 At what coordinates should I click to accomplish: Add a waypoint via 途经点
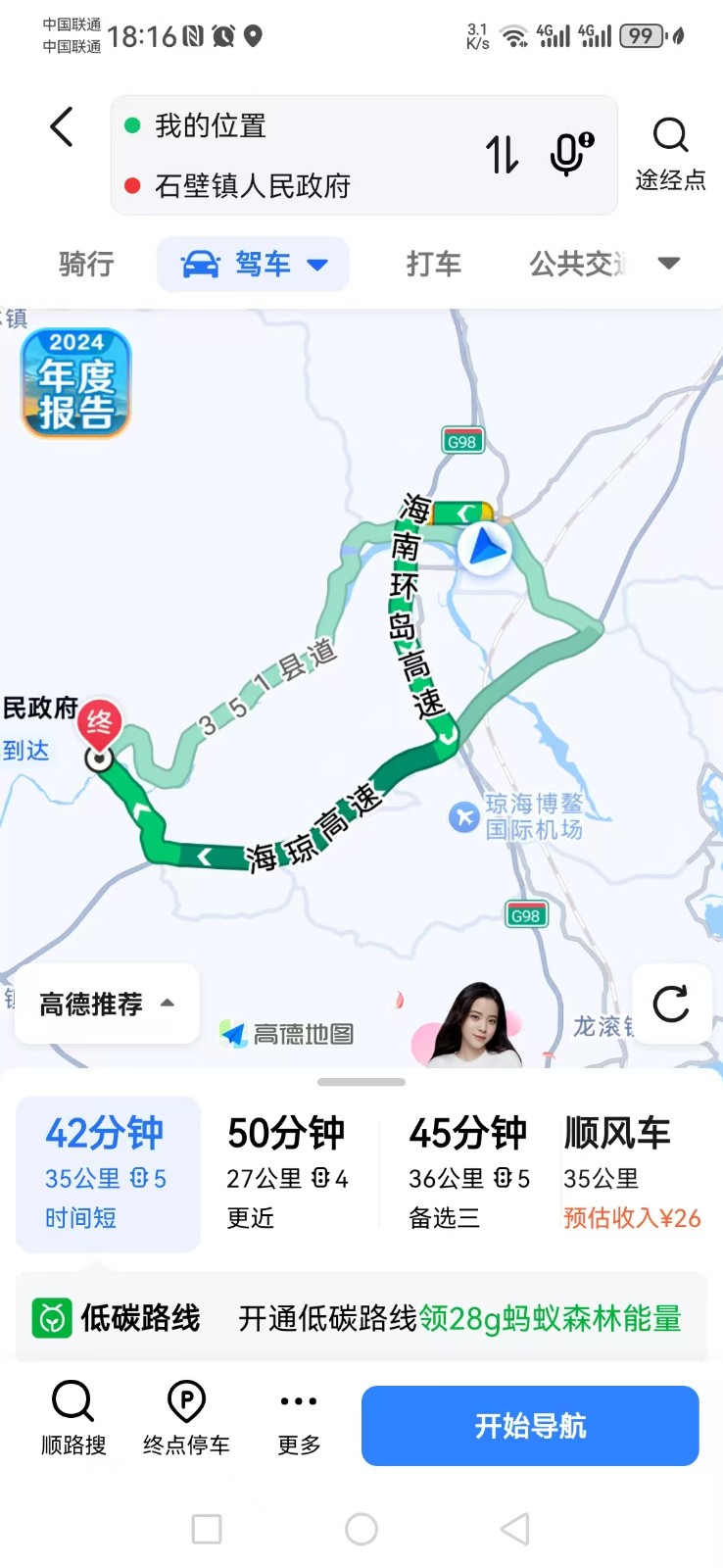coord(670,154)
